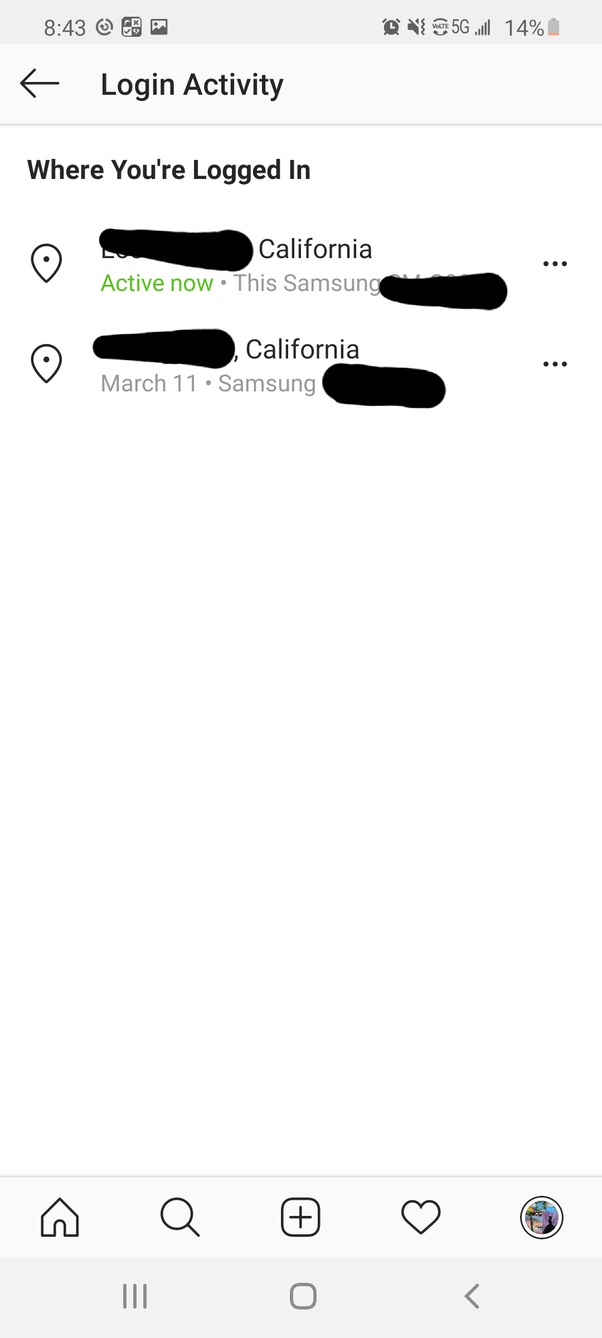The width and height of the screenshot is (602, 1338).
Task: Create a new post
Action: point(301,1217)
